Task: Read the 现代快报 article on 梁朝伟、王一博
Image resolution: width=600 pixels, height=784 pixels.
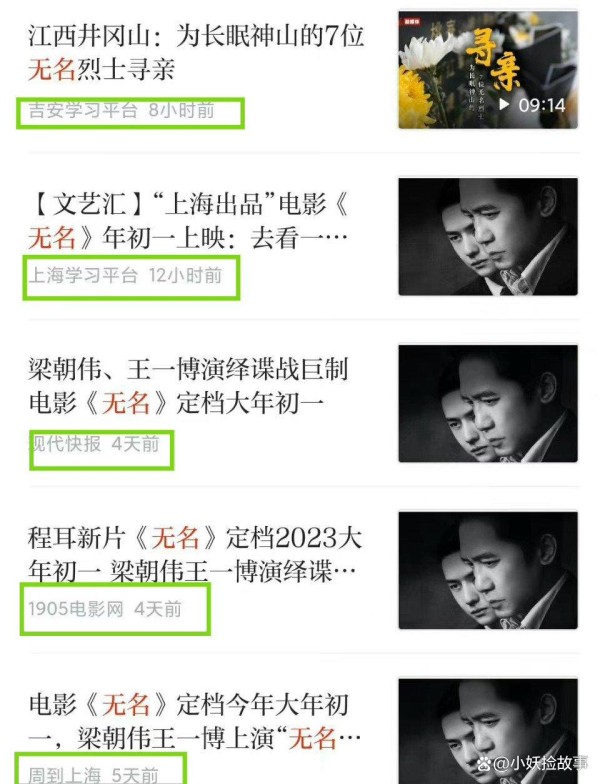Action: pos(188,386)
